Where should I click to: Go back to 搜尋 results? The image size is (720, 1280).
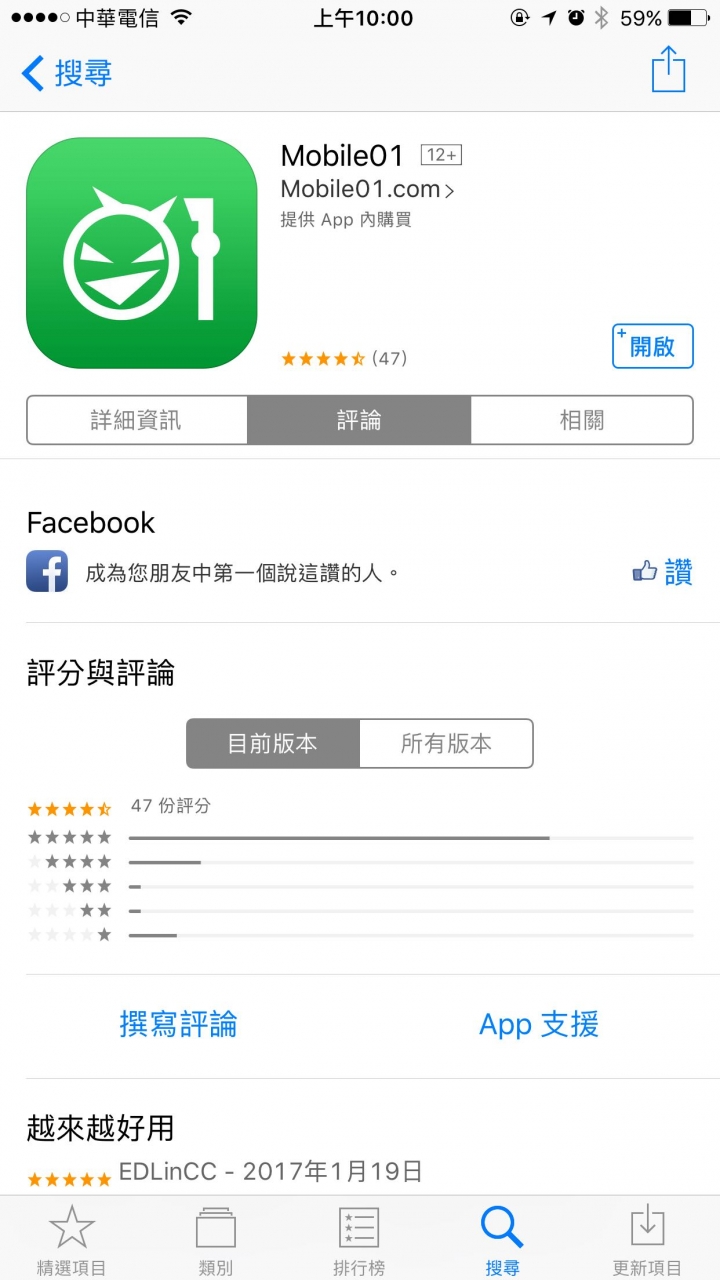67,73
